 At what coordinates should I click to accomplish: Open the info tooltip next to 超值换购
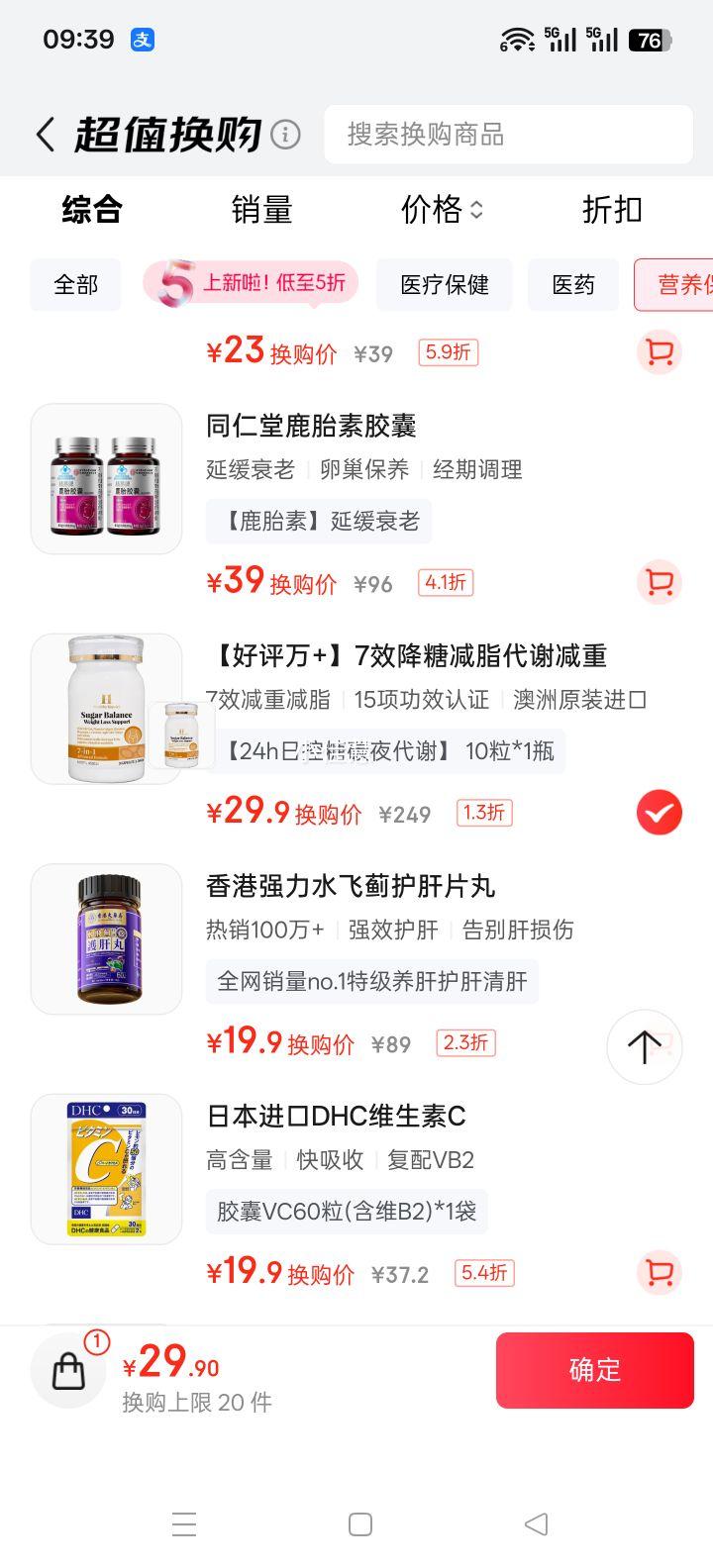coord(283,135)
